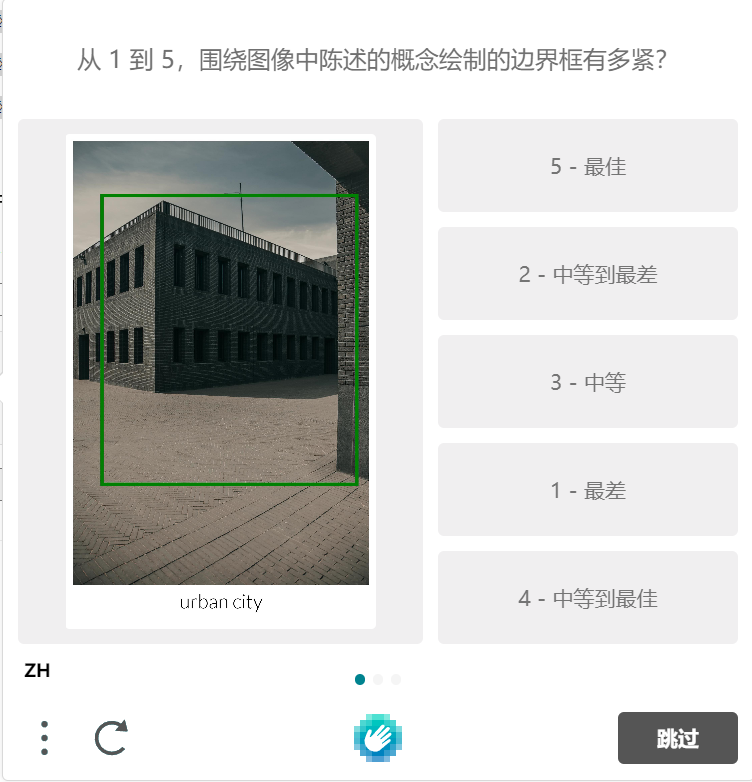This screenshot has width=752, height=782.
Task: Click the "urban city" caption text
Action: [x=220, y=601]
